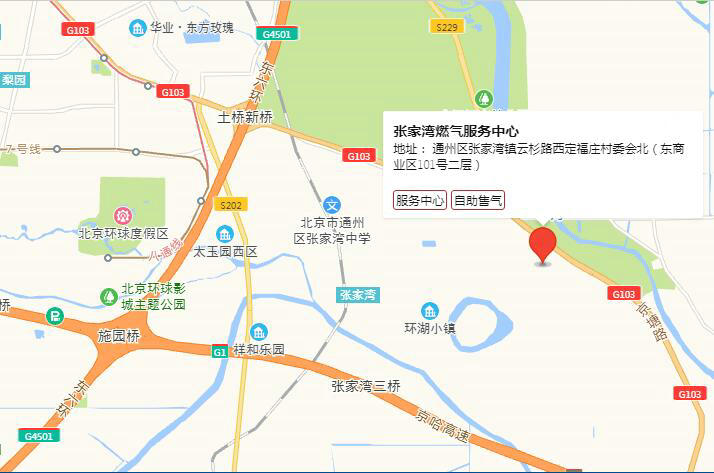Tap the red location marker pin
The height and width of the screenshot is (473, 714).
(542, 243)
